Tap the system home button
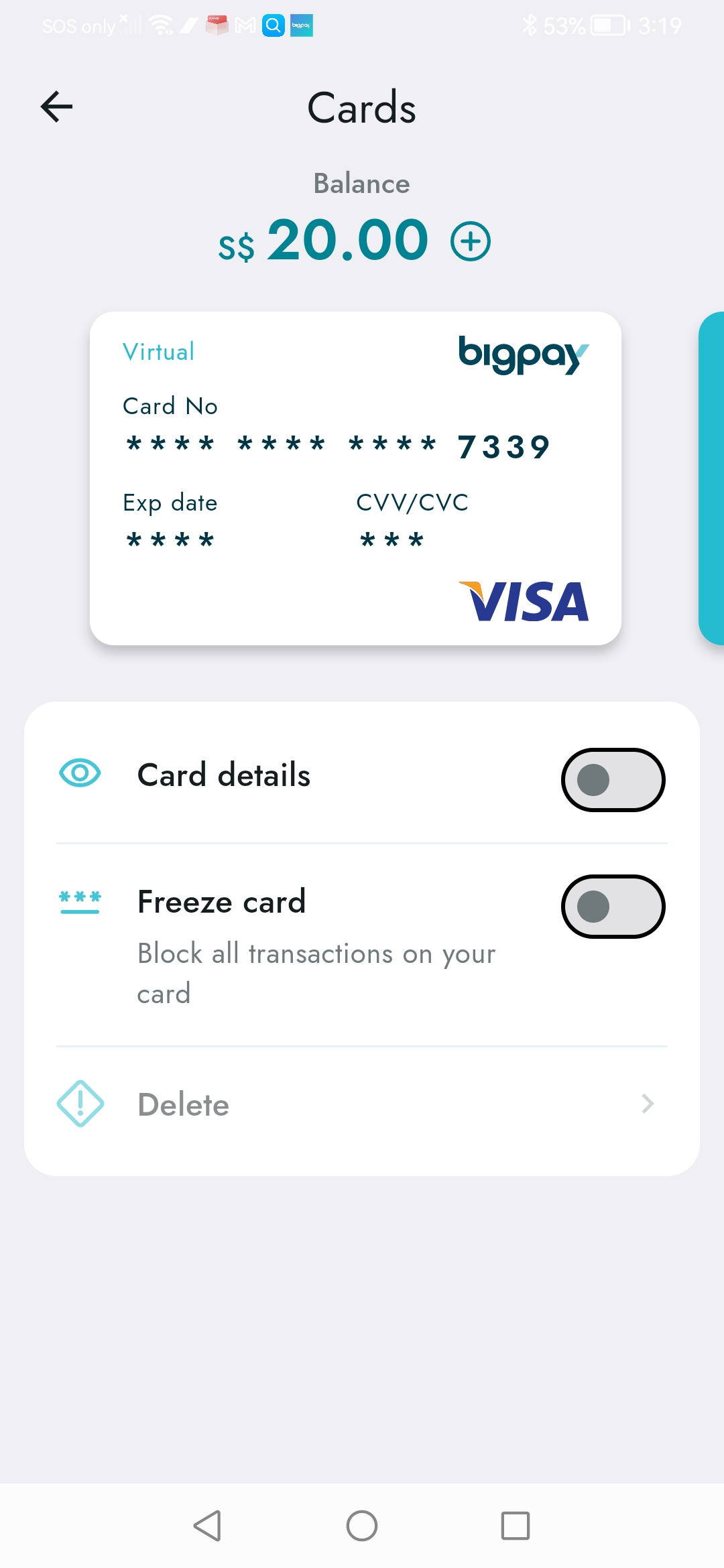 [x=362, y=1526]
